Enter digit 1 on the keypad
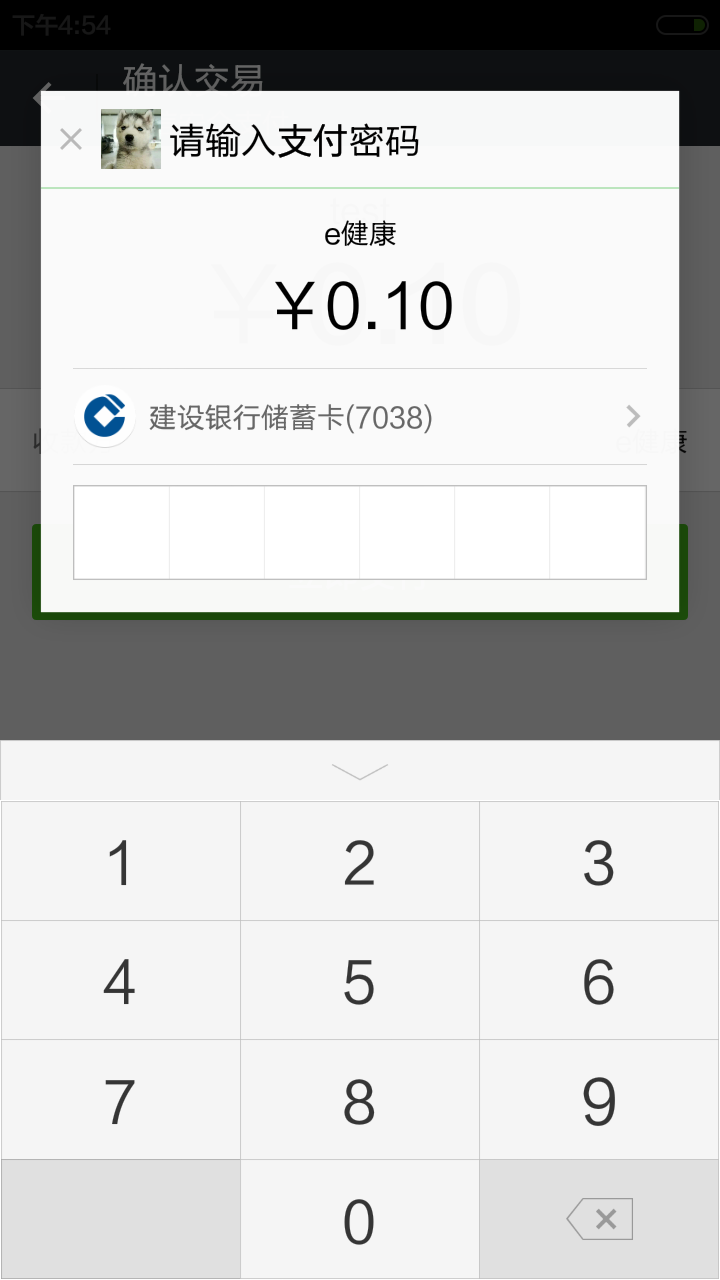The width and height of the screenshot is (720, 1280). (120, 861)
